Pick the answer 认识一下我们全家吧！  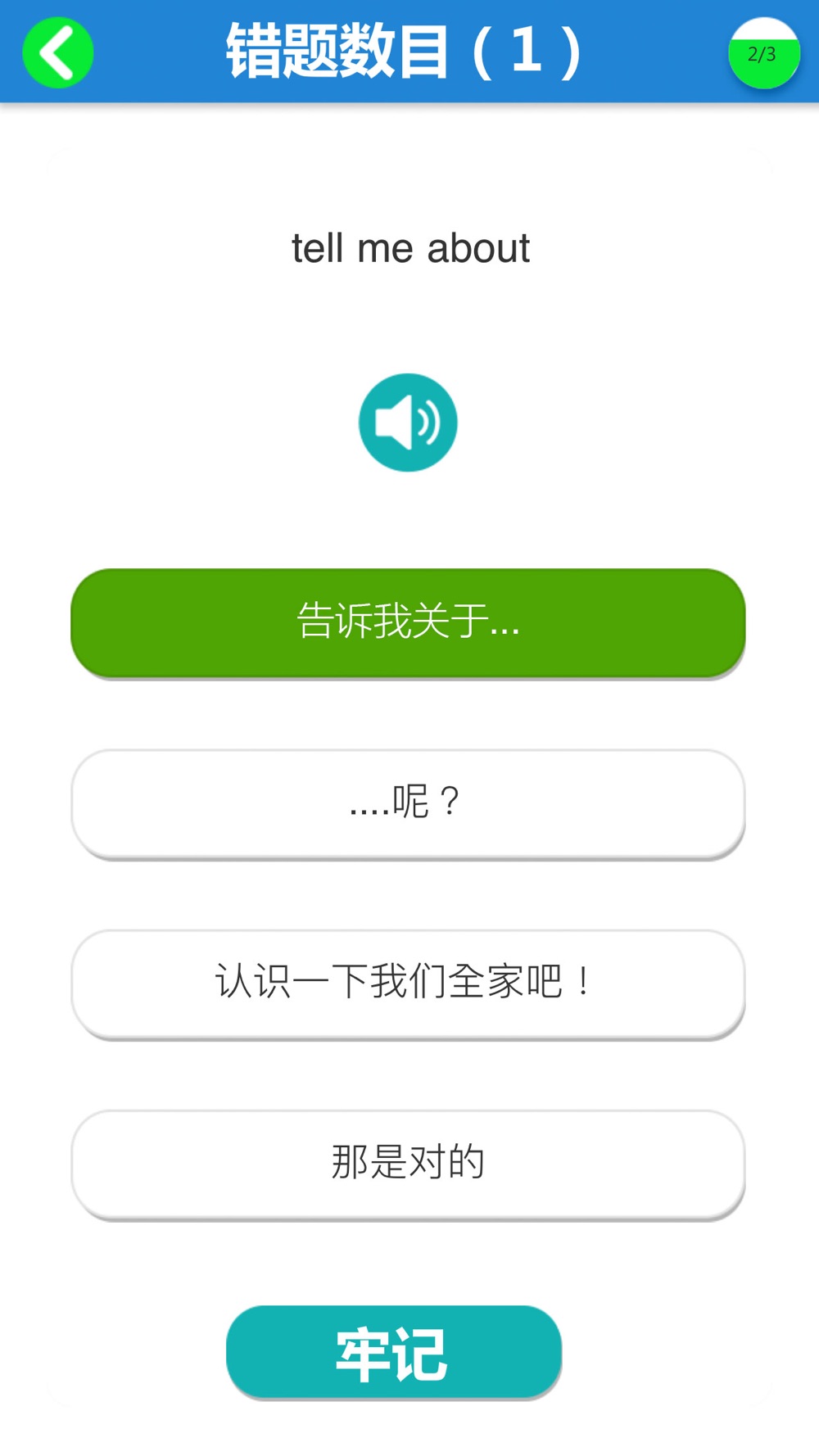click(x=408, y=983)
